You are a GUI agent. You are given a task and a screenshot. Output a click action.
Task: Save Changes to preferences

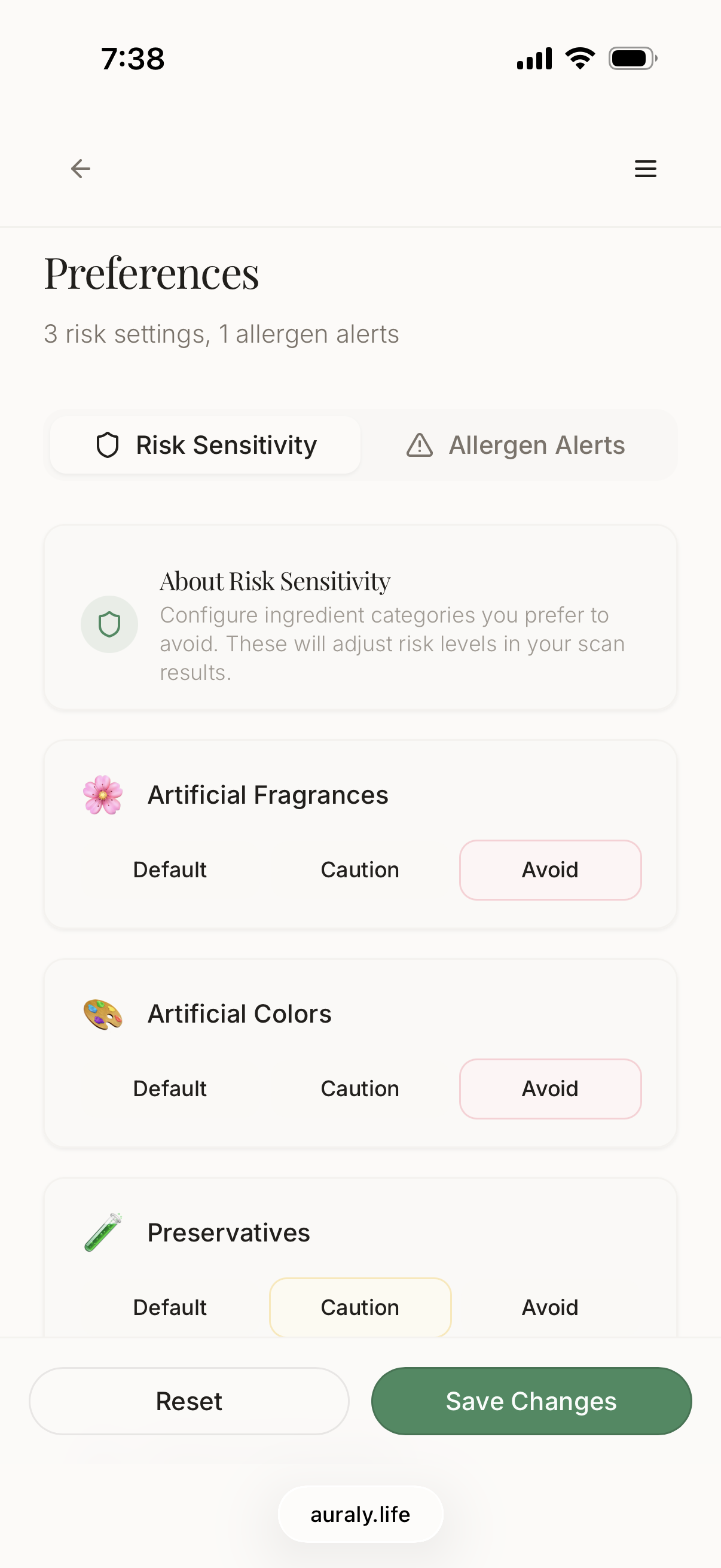tap(531, 1401)
